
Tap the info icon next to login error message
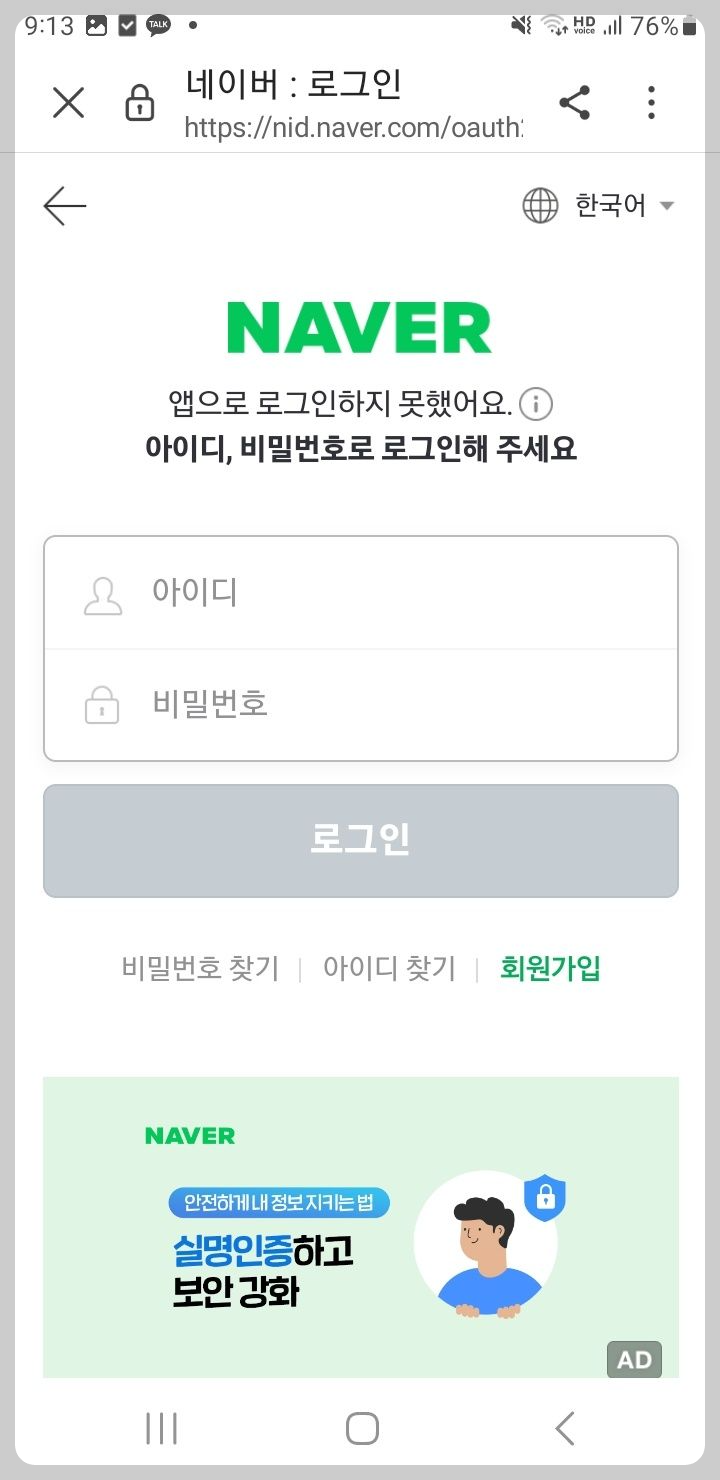pos(537,404)
